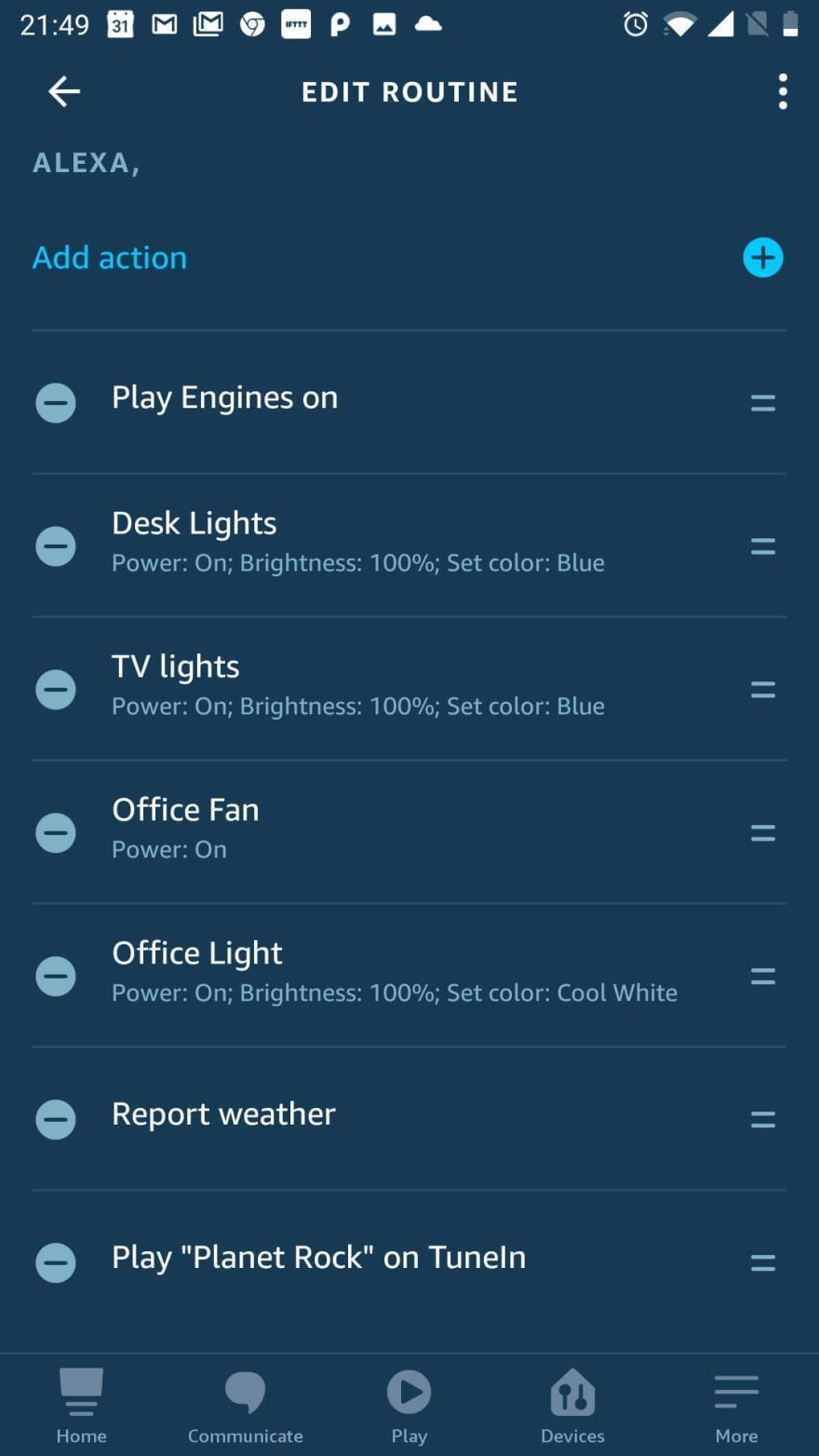
Task: Remove the Planet Rock on TuneIn action
Action: (x=56, y=1263)
